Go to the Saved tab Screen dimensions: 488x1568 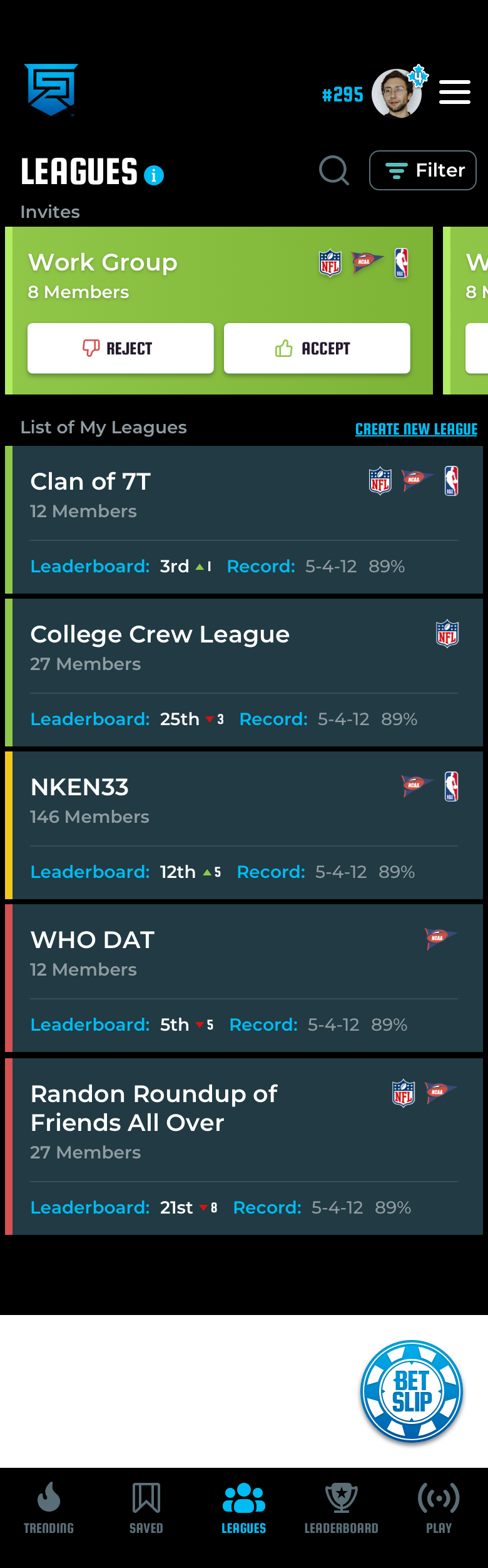coord(146,1507)
